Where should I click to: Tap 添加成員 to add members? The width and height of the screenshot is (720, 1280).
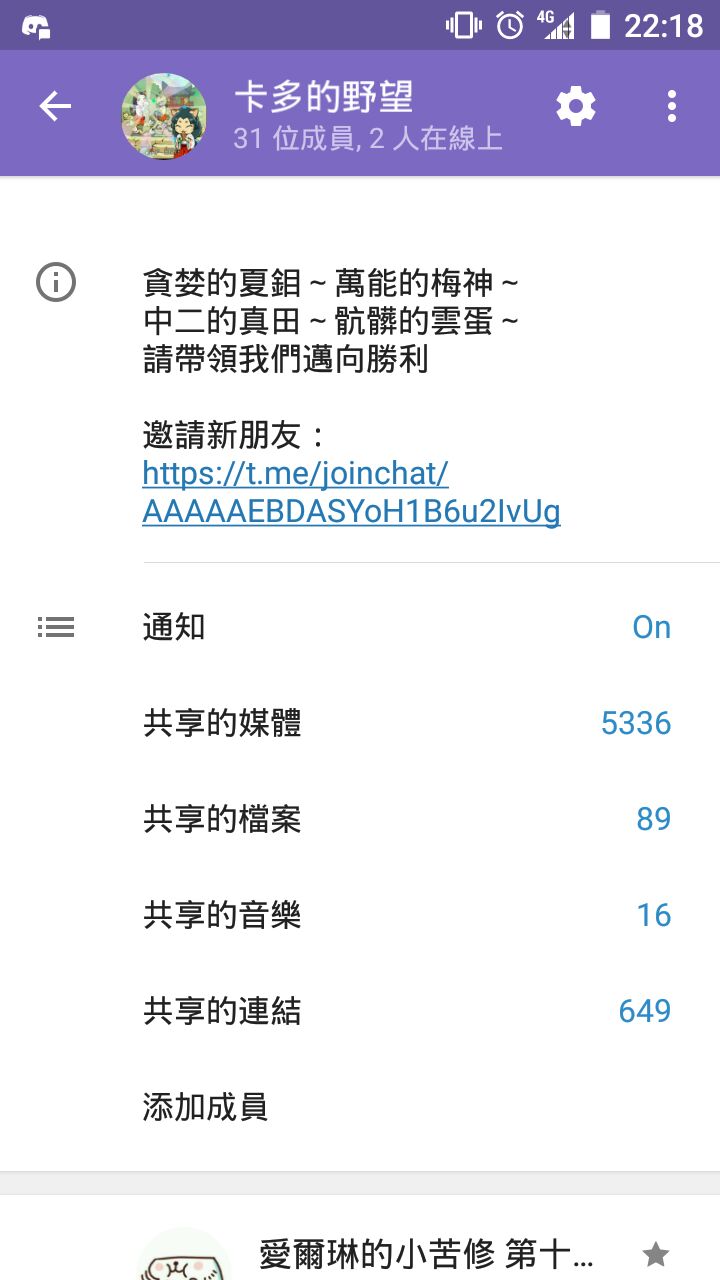coord(360,1107)
